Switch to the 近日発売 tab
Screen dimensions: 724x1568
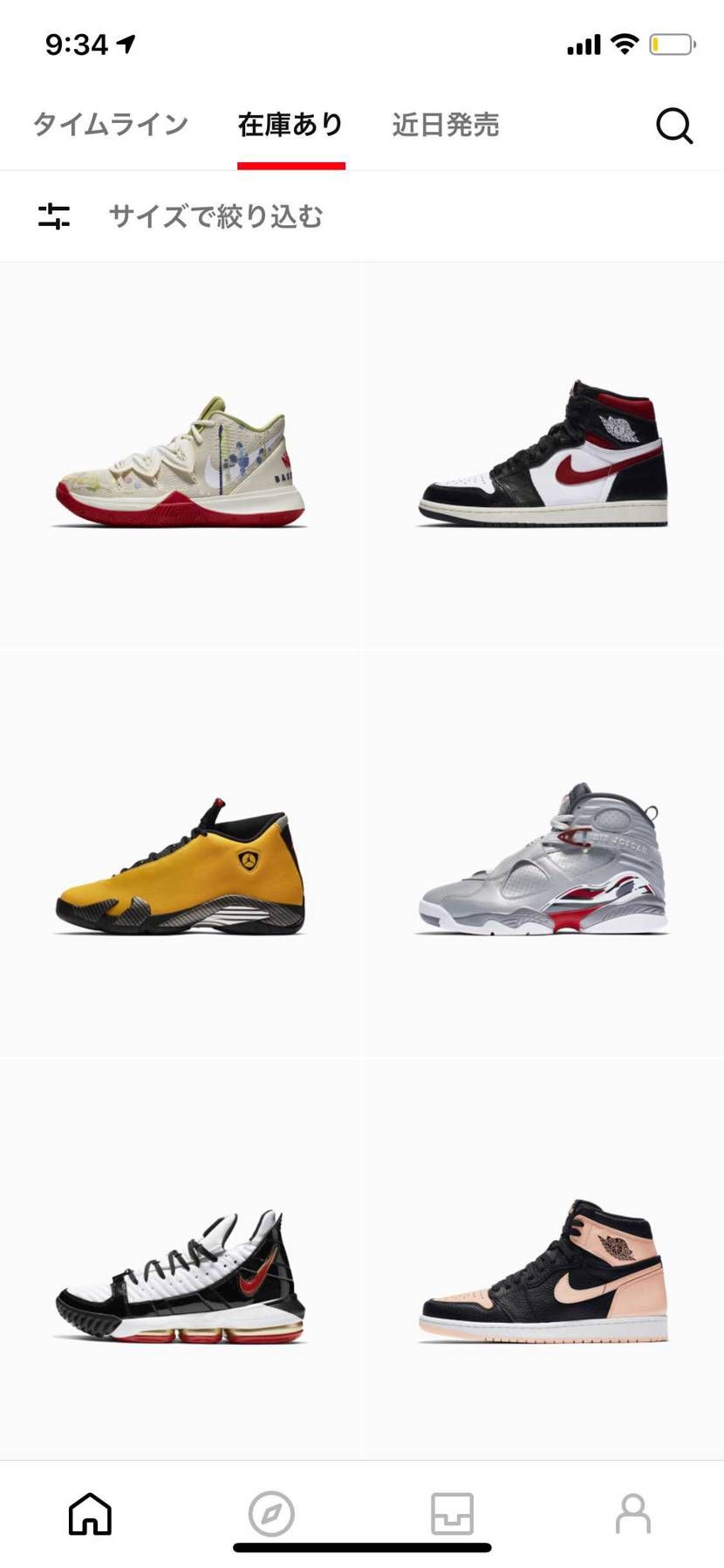[445, 125]
